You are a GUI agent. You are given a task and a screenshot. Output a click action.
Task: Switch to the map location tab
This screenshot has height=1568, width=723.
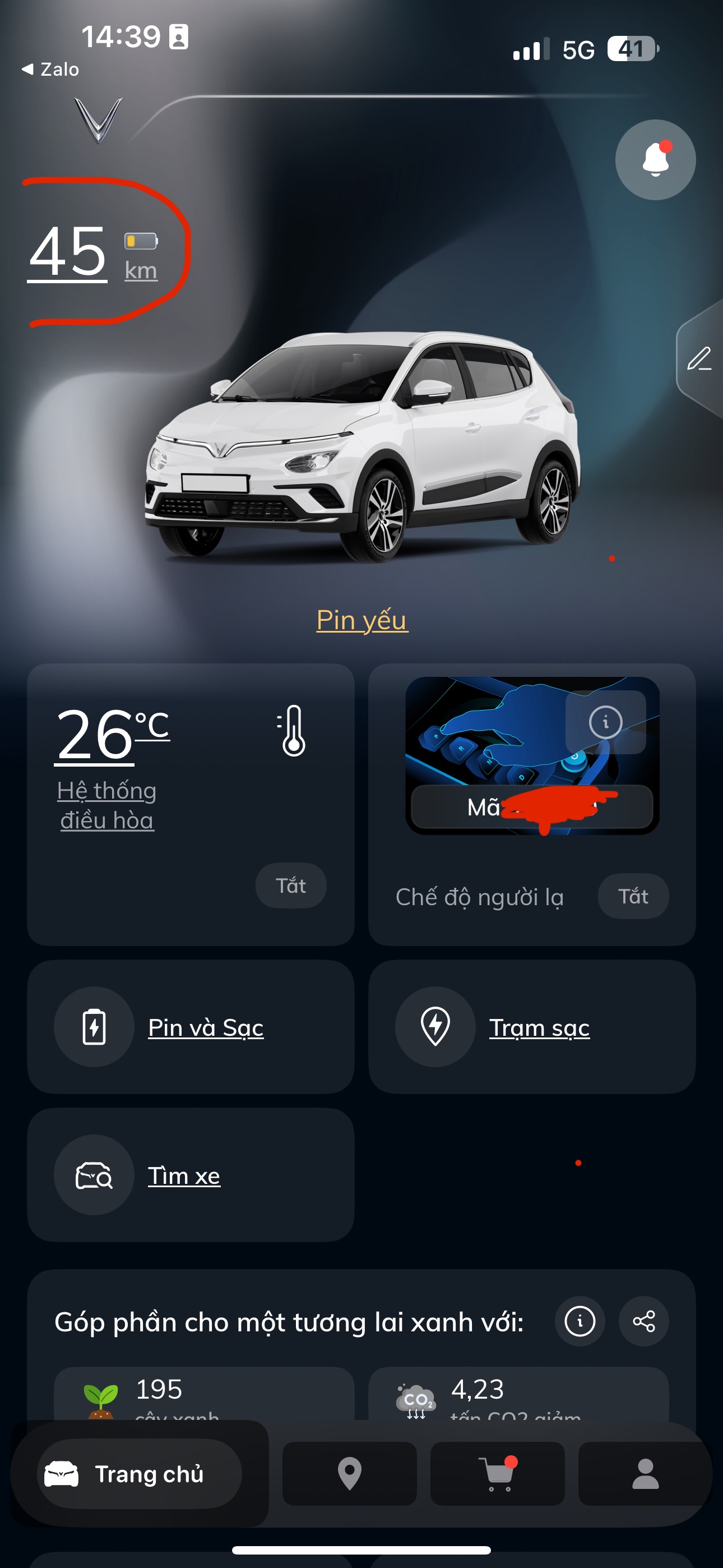pyautogui.click(x=349, y=1474)
